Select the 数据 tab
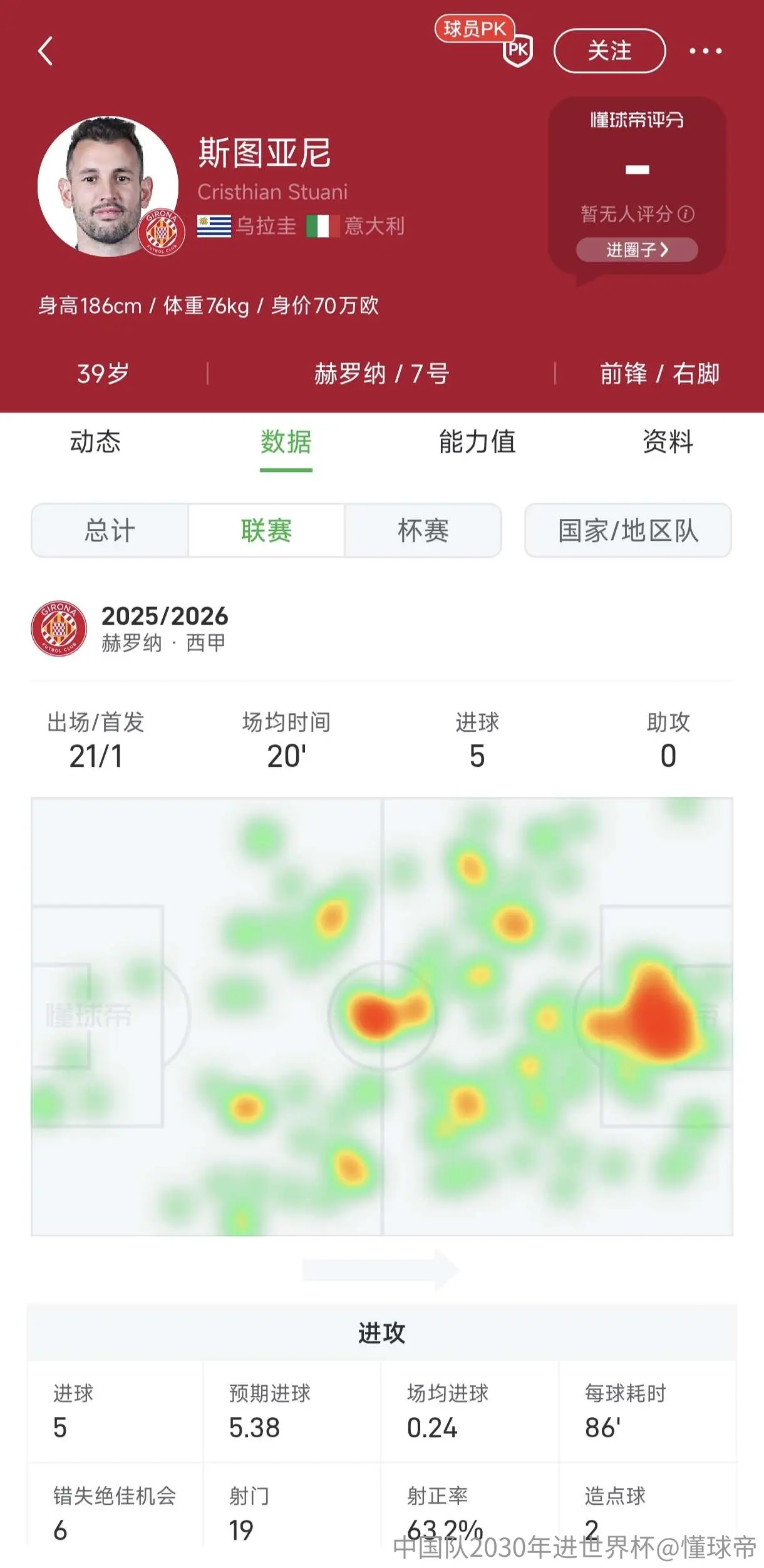The height and width of the screenshot is (1568, 764). click(286, 442)
